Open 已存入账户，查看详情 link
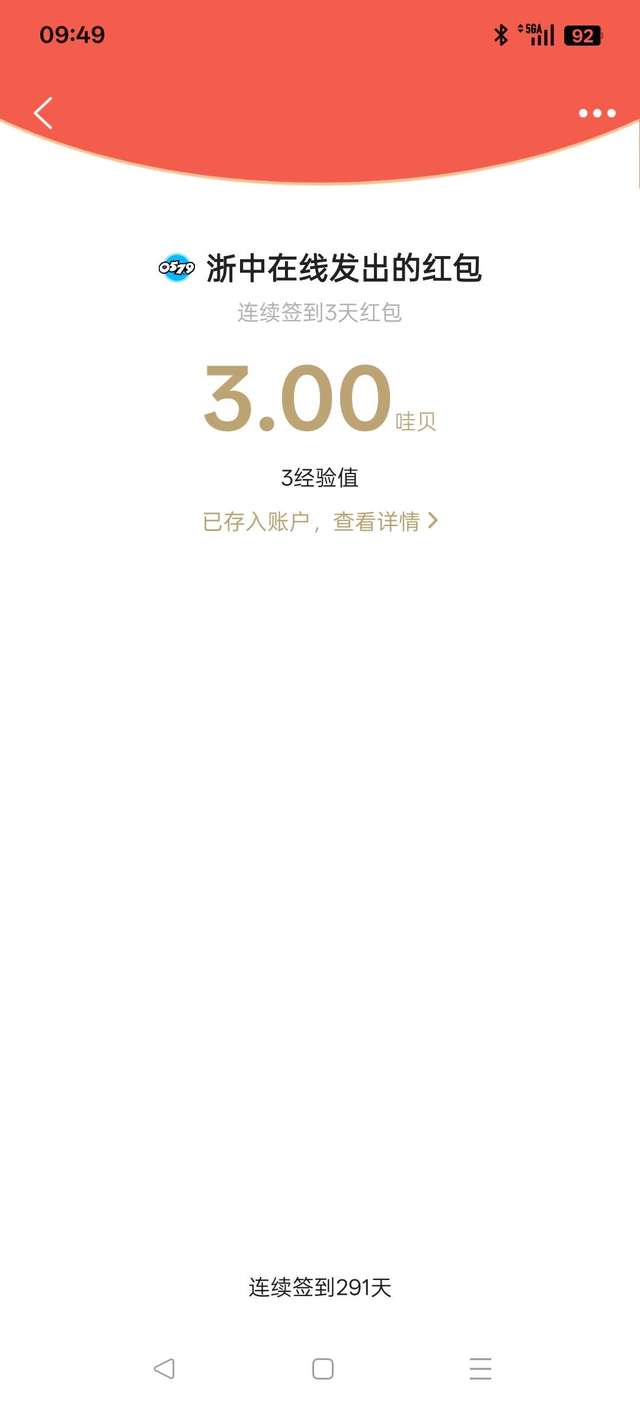This screenshot has width=640, height=1408. (320, 521)
